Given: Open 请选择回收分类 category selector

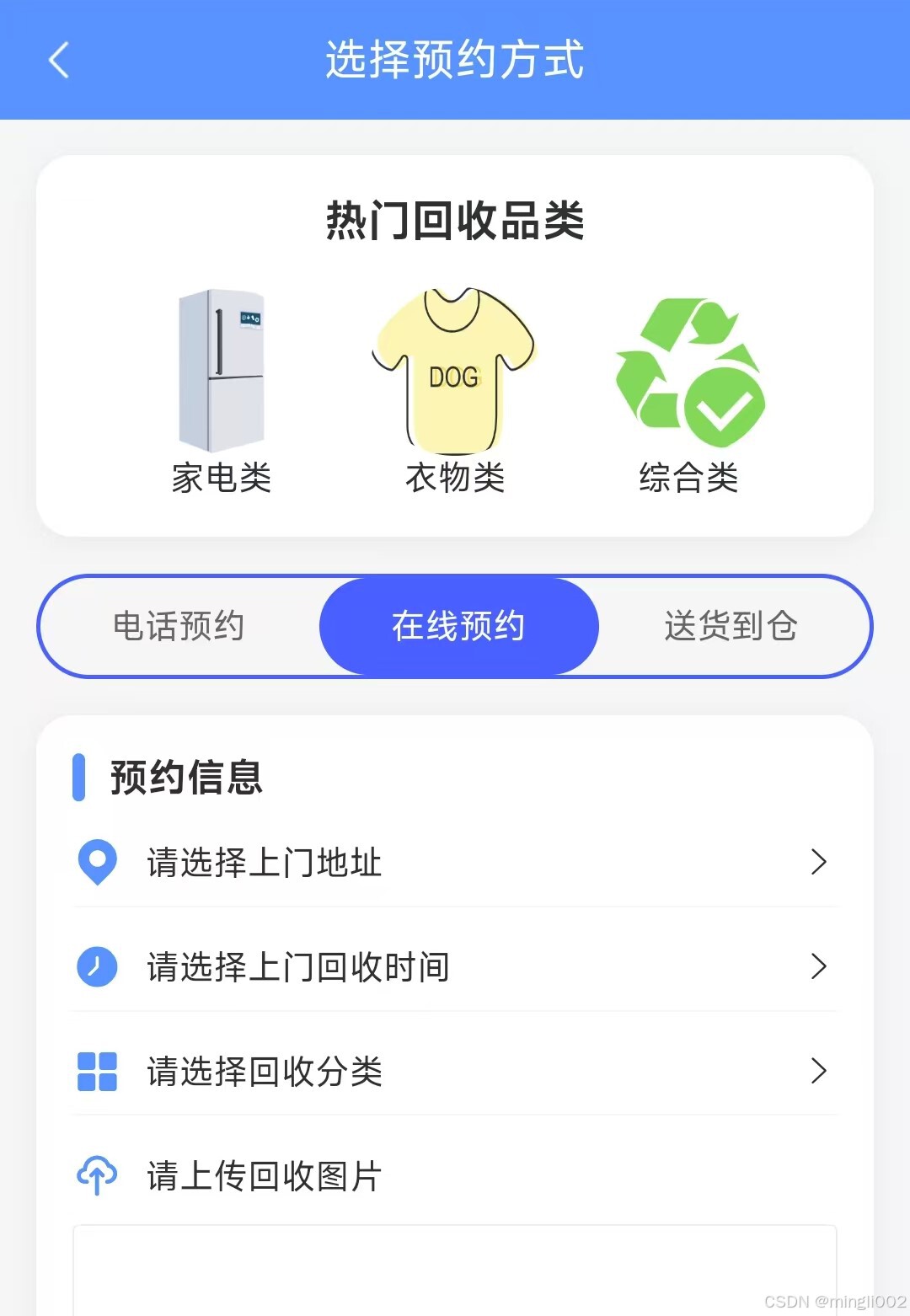Looking at the screenshot, I should pyautogui.click(x=455, y=1071).
